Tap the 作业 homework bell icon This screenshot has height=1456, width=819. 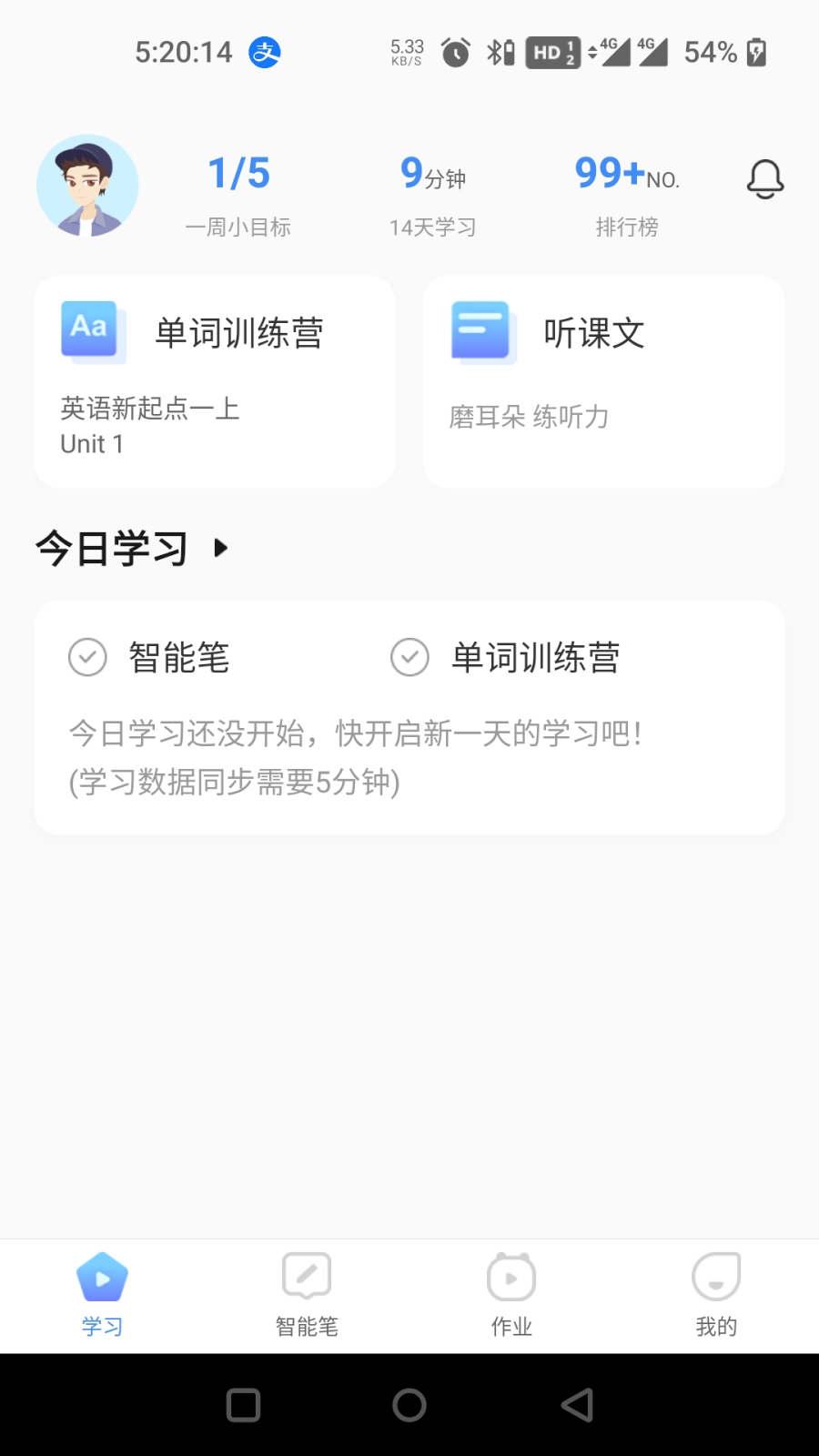pyautogui.click(x=511, y=1276)
